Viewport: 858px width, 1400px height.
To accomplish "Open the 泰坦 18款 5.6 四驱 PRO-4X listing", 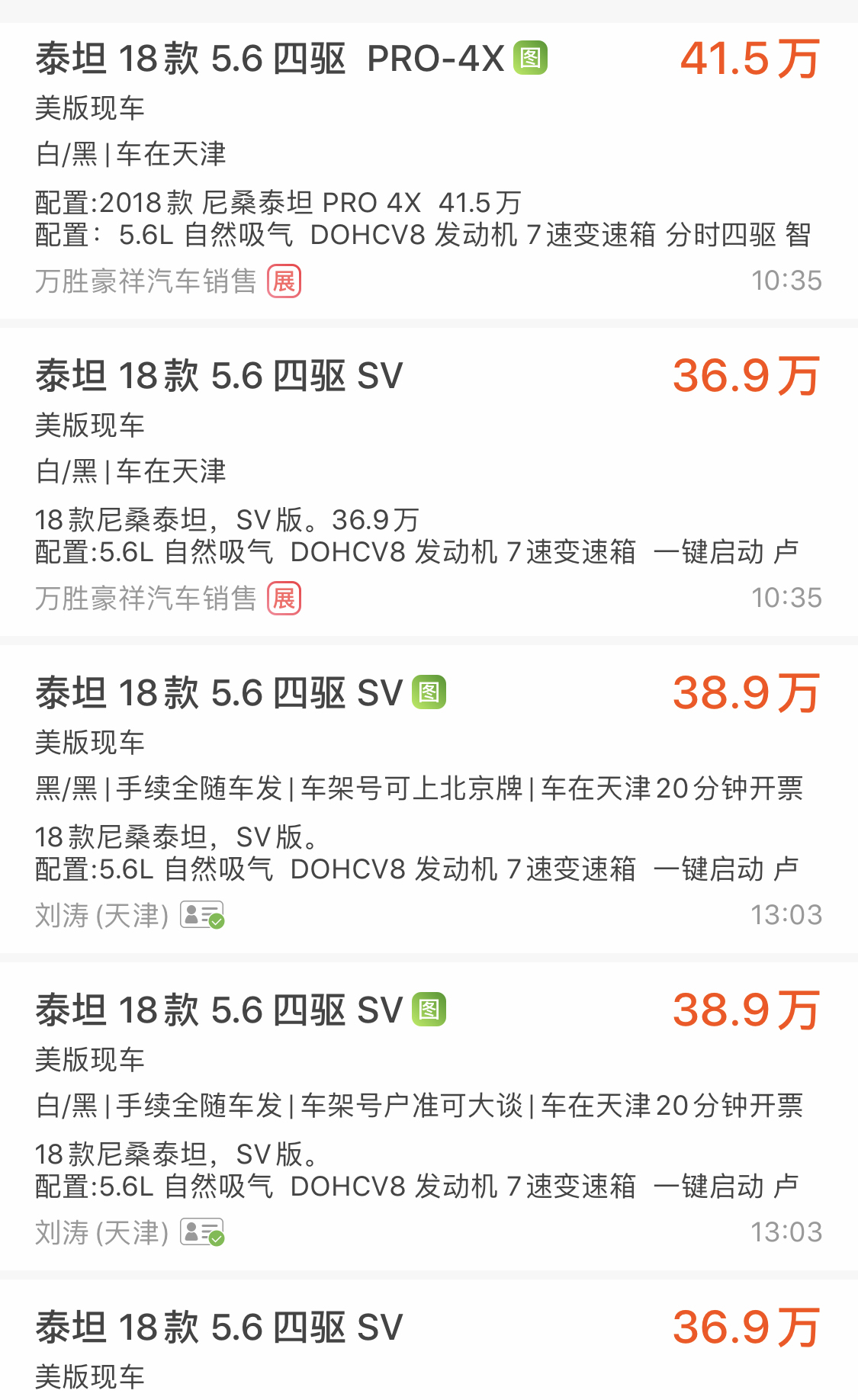I will point(268,57).
